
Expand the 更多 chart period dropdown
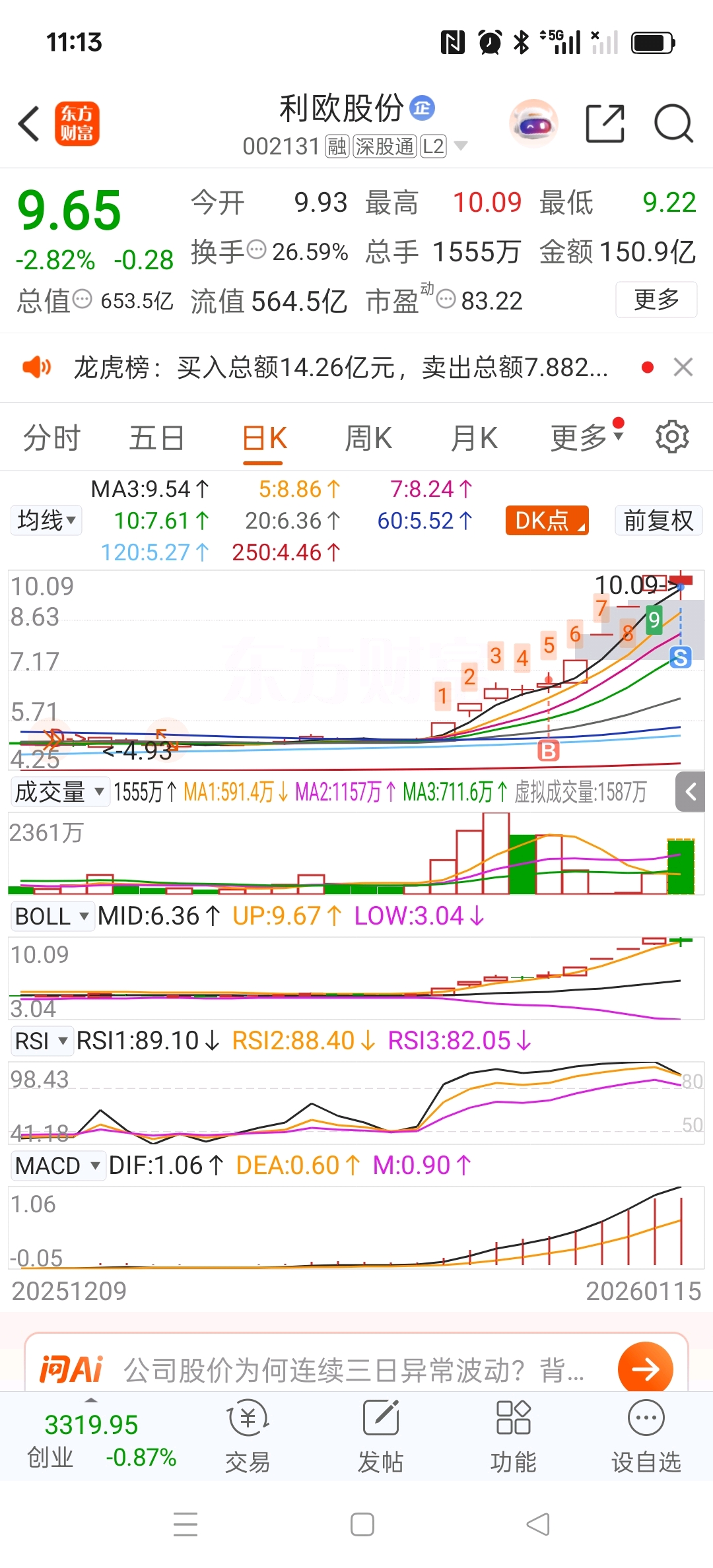[x=586, y=437]
